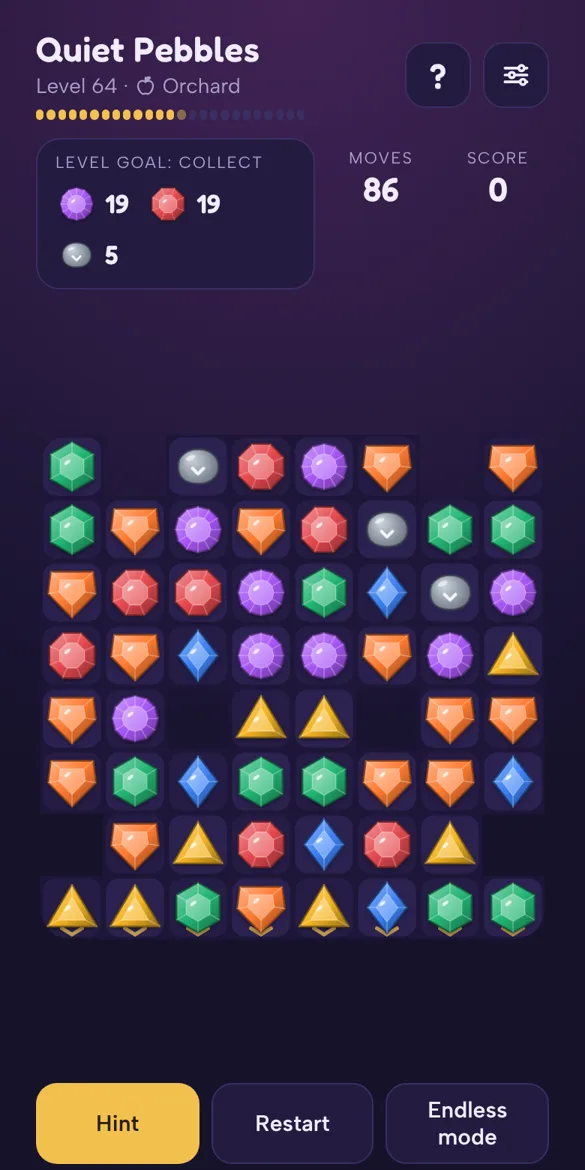Switch to Endless mode
The image size is (585, 1170).
coord(467,1123)
